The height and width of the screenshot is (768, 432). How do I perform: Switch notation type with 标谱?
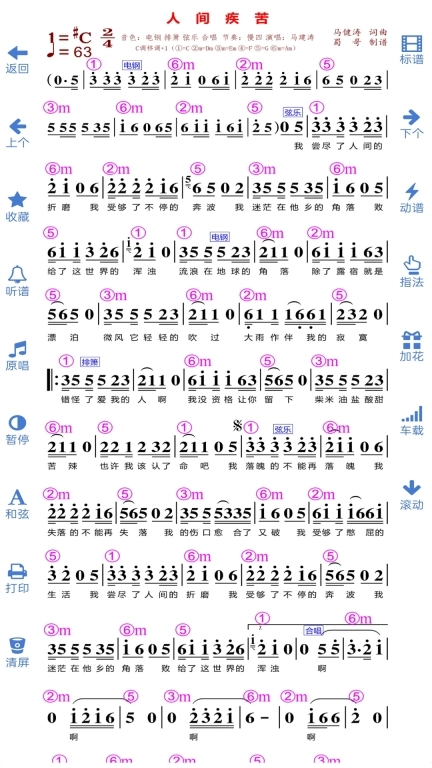pyautogui.click(x=412, y=51)
